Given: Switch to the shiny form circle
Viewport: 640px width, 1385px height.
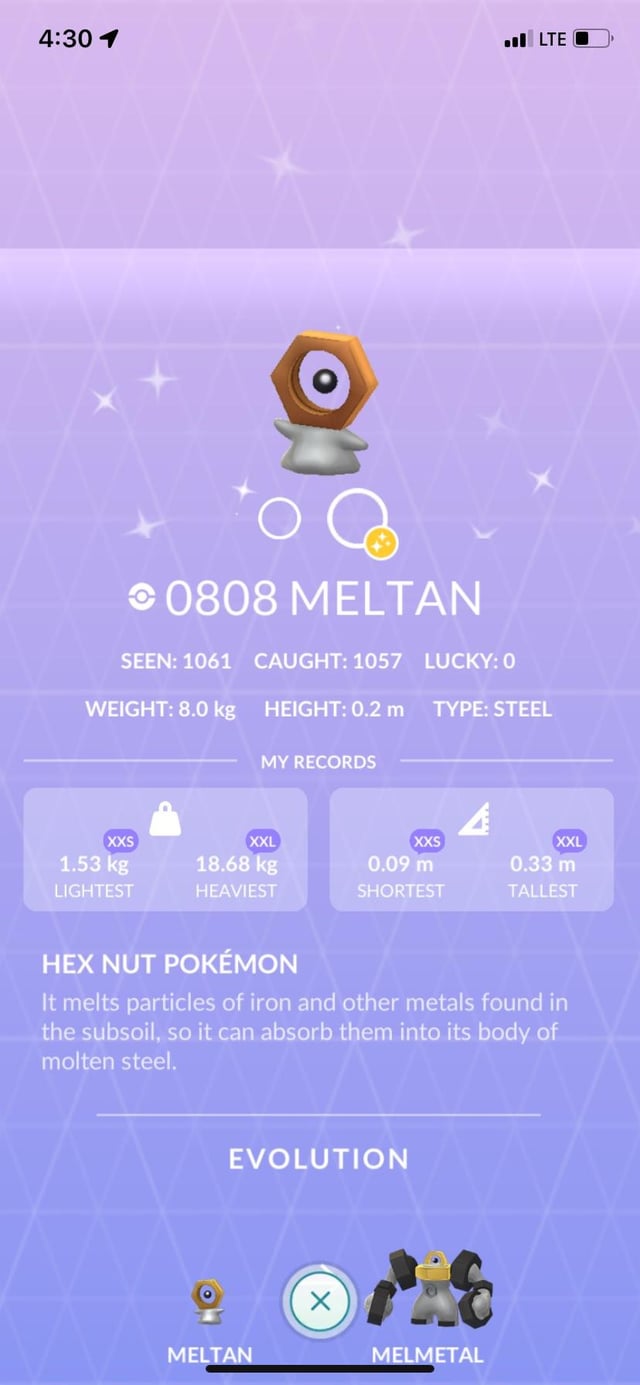Looking at the screenshot, I should pyautogui.click(x=357, y=518).
